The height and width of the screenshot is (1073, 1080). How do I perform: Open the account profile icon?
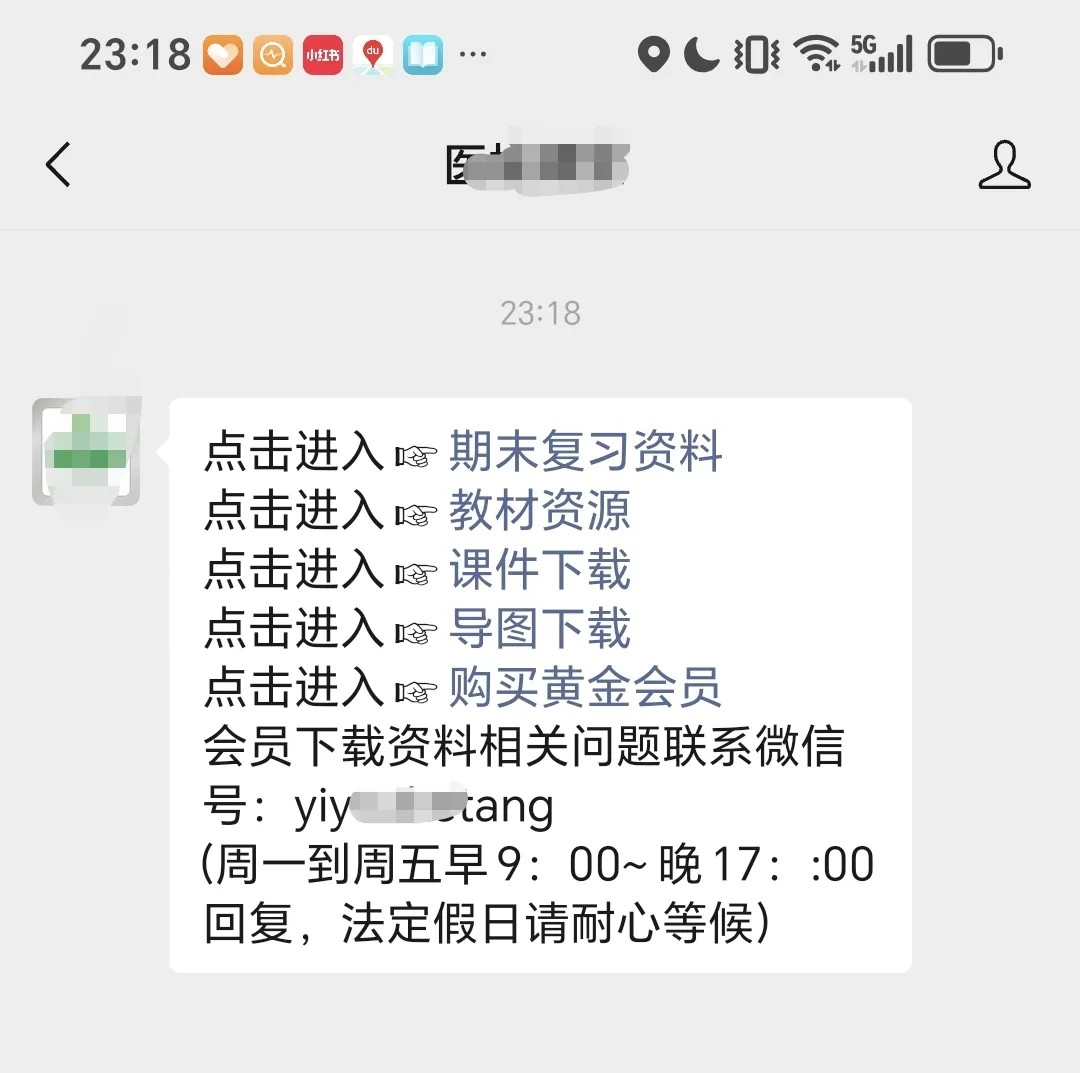[x=1003, y=164]
